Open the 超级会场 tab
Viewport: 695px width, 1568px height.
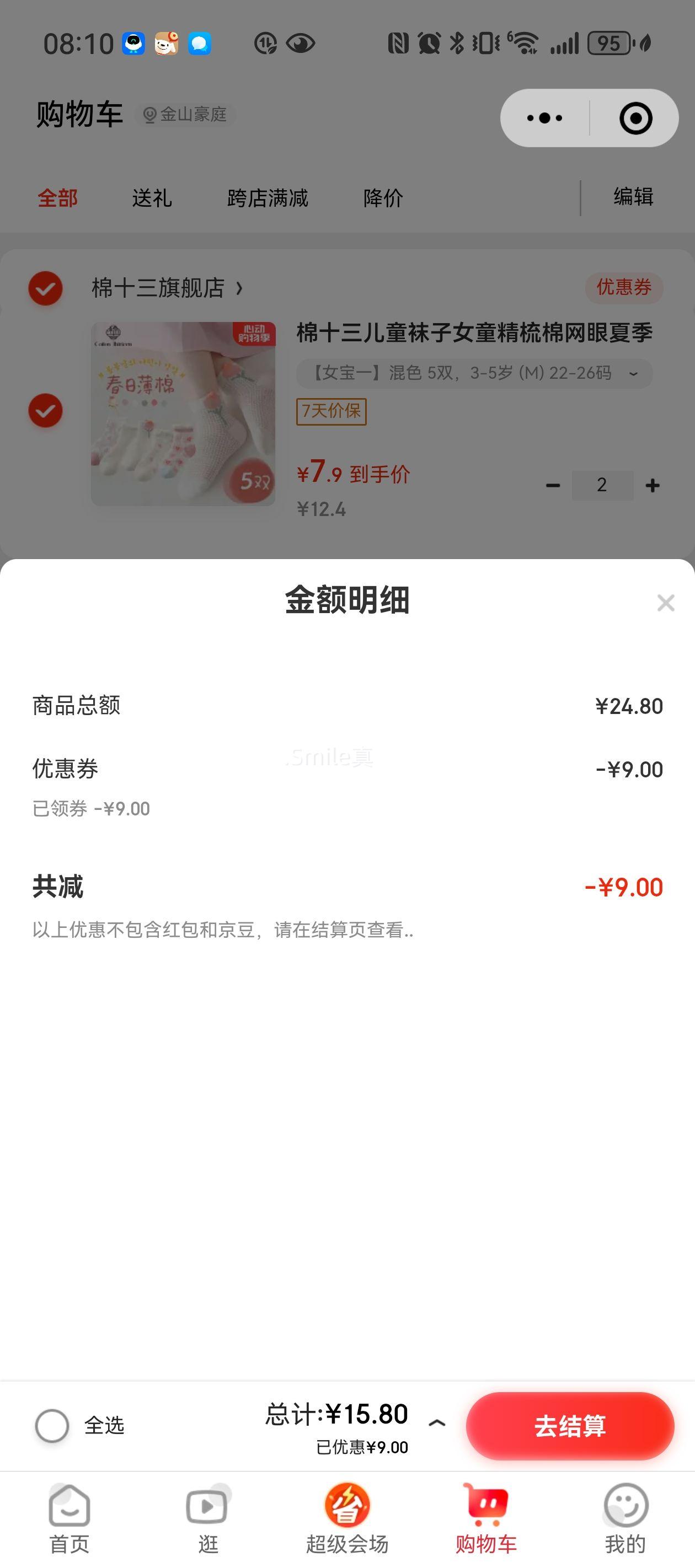coord(346,1518)
